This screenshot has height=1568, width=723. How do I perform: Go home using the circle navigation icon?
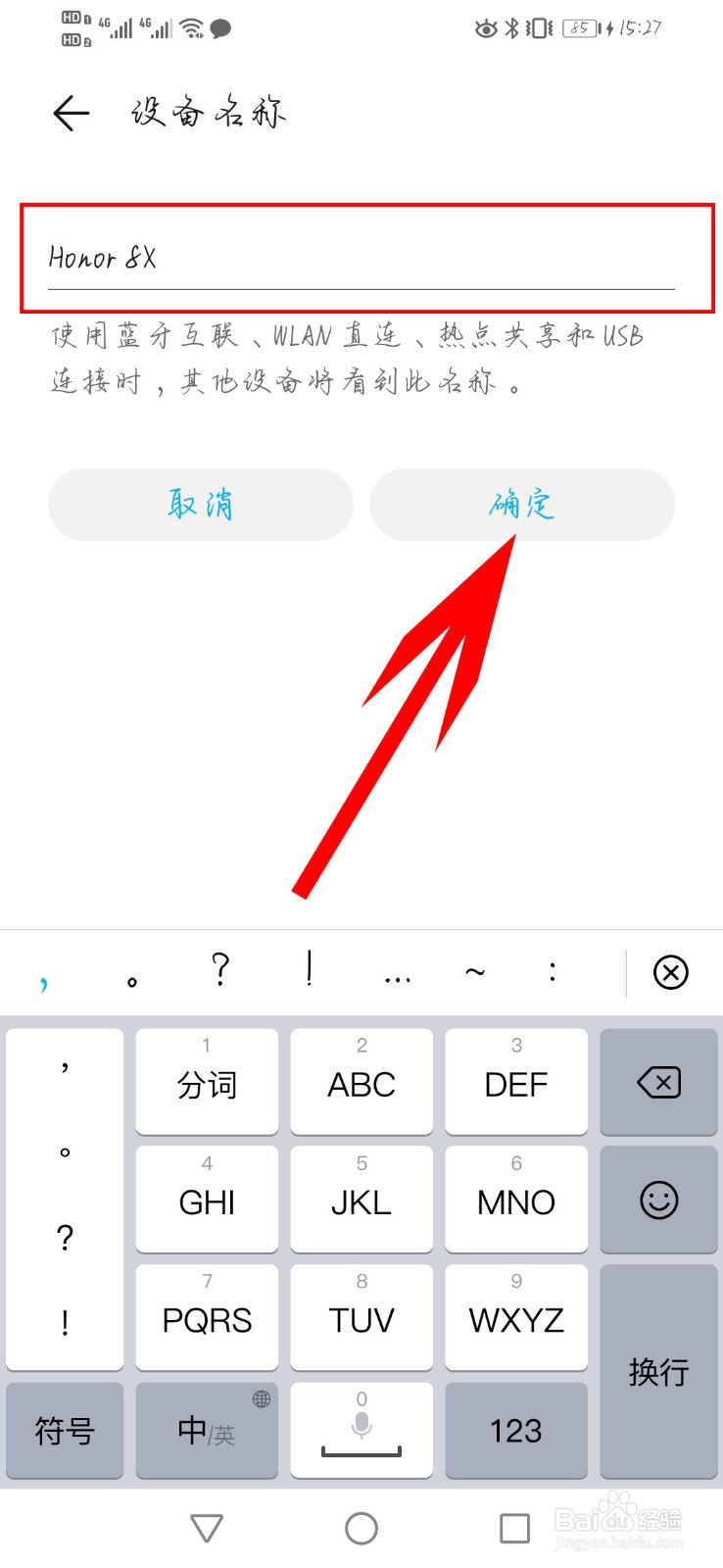(x=361, y=1528)
